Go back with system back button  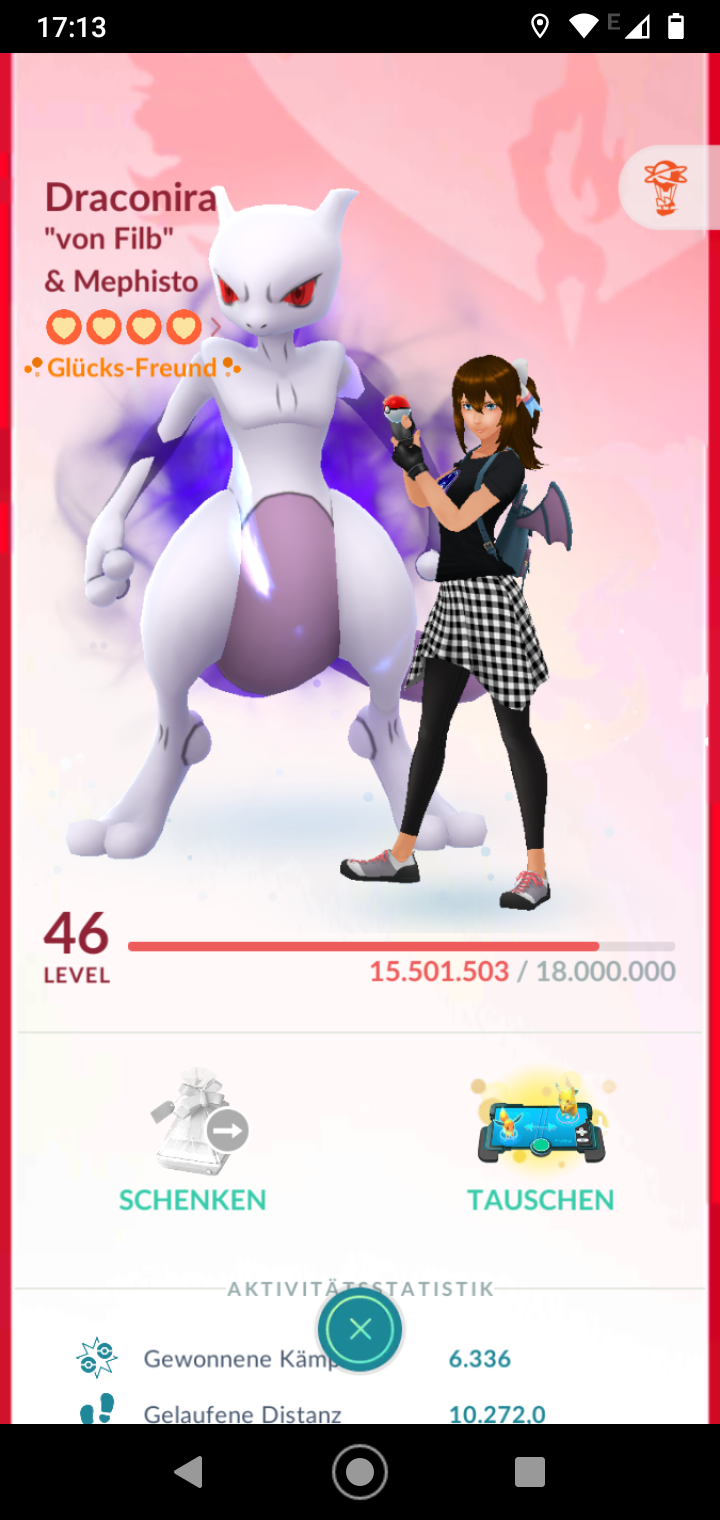189,1471
